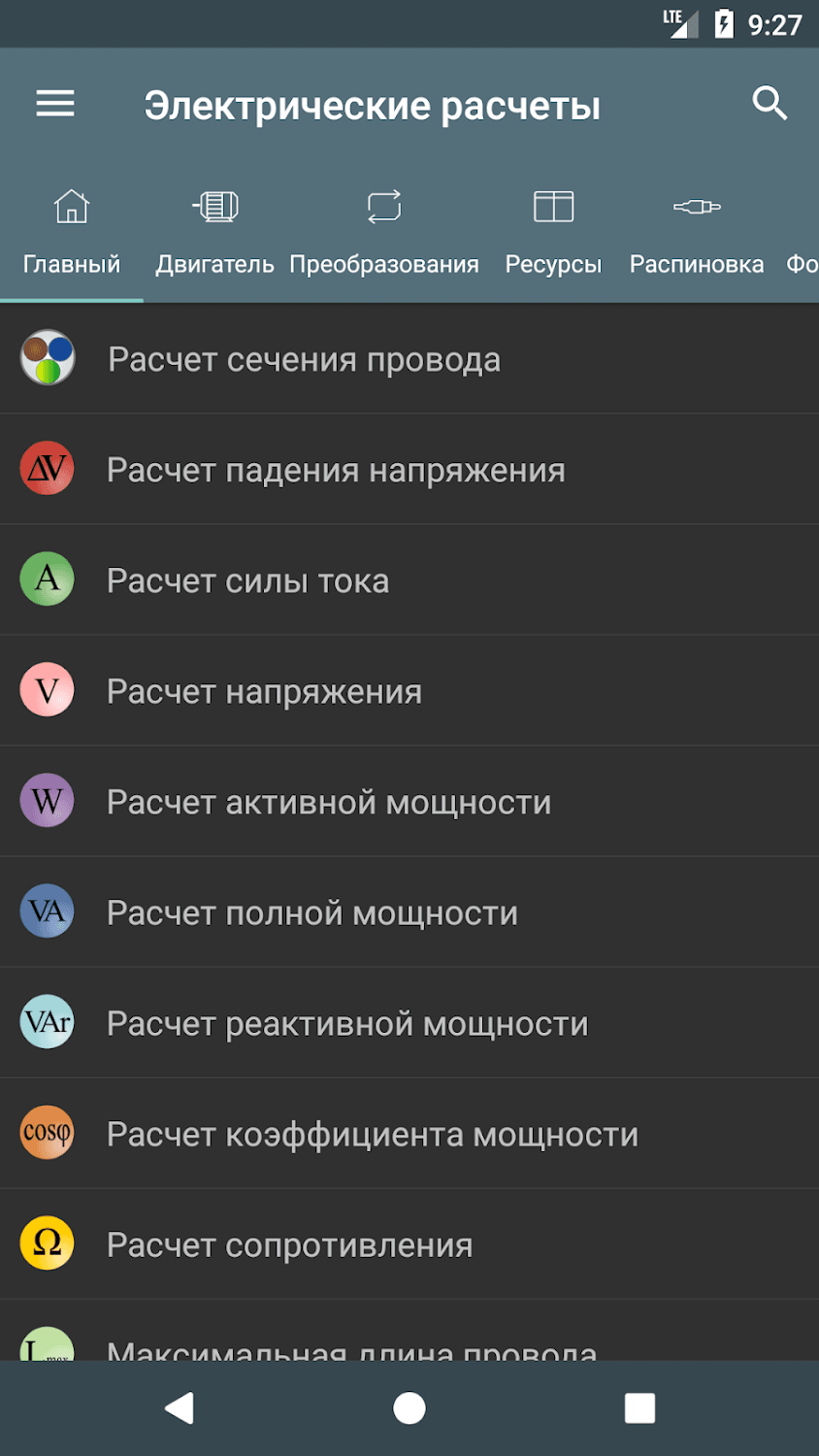819x1456 pixels.
Task: Open the Ресурсы tab
Action: click(x=553, y=233)
